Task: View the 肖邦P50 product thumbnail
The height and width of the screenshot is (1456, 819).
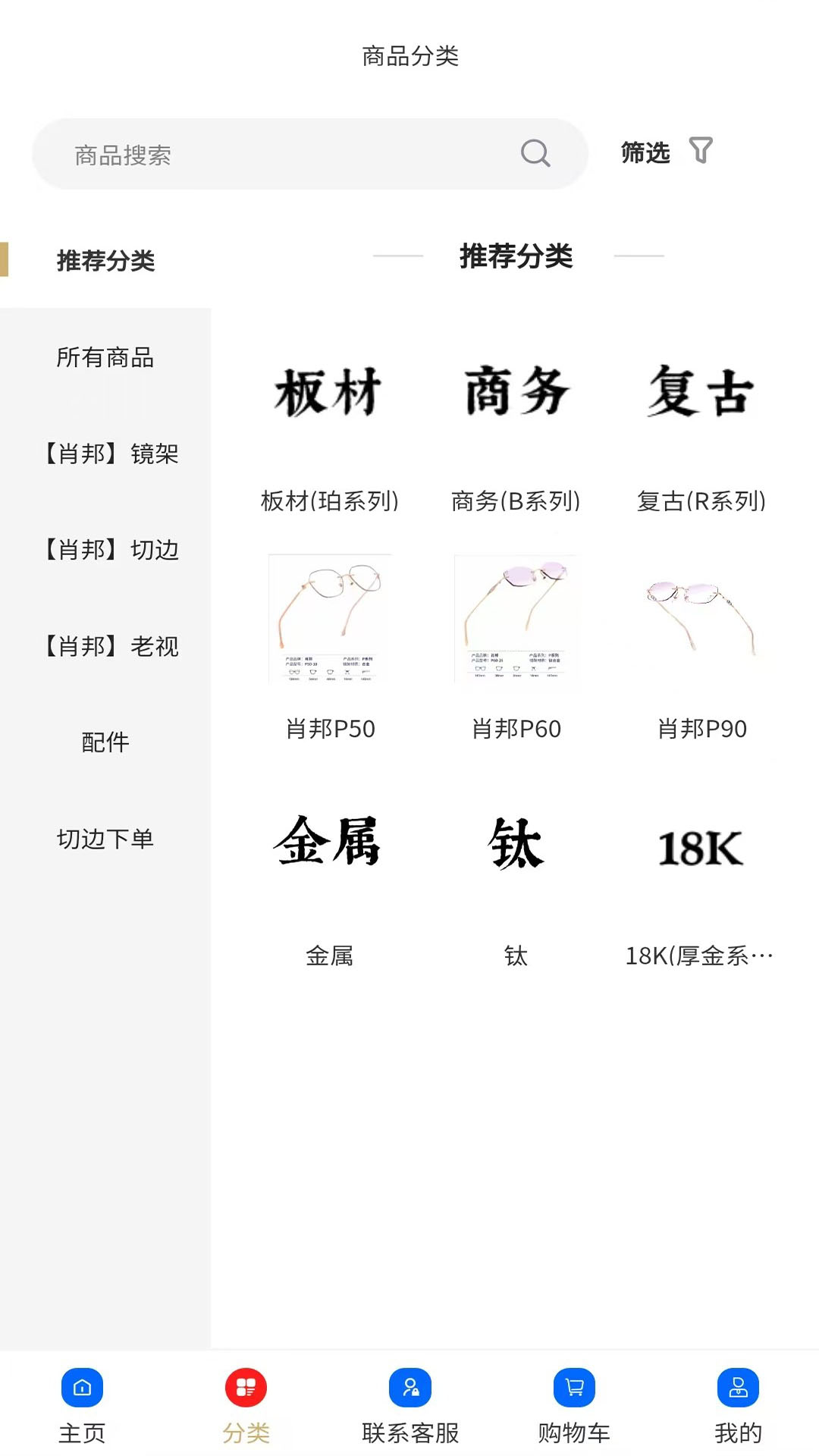Action: pos(329,618)
